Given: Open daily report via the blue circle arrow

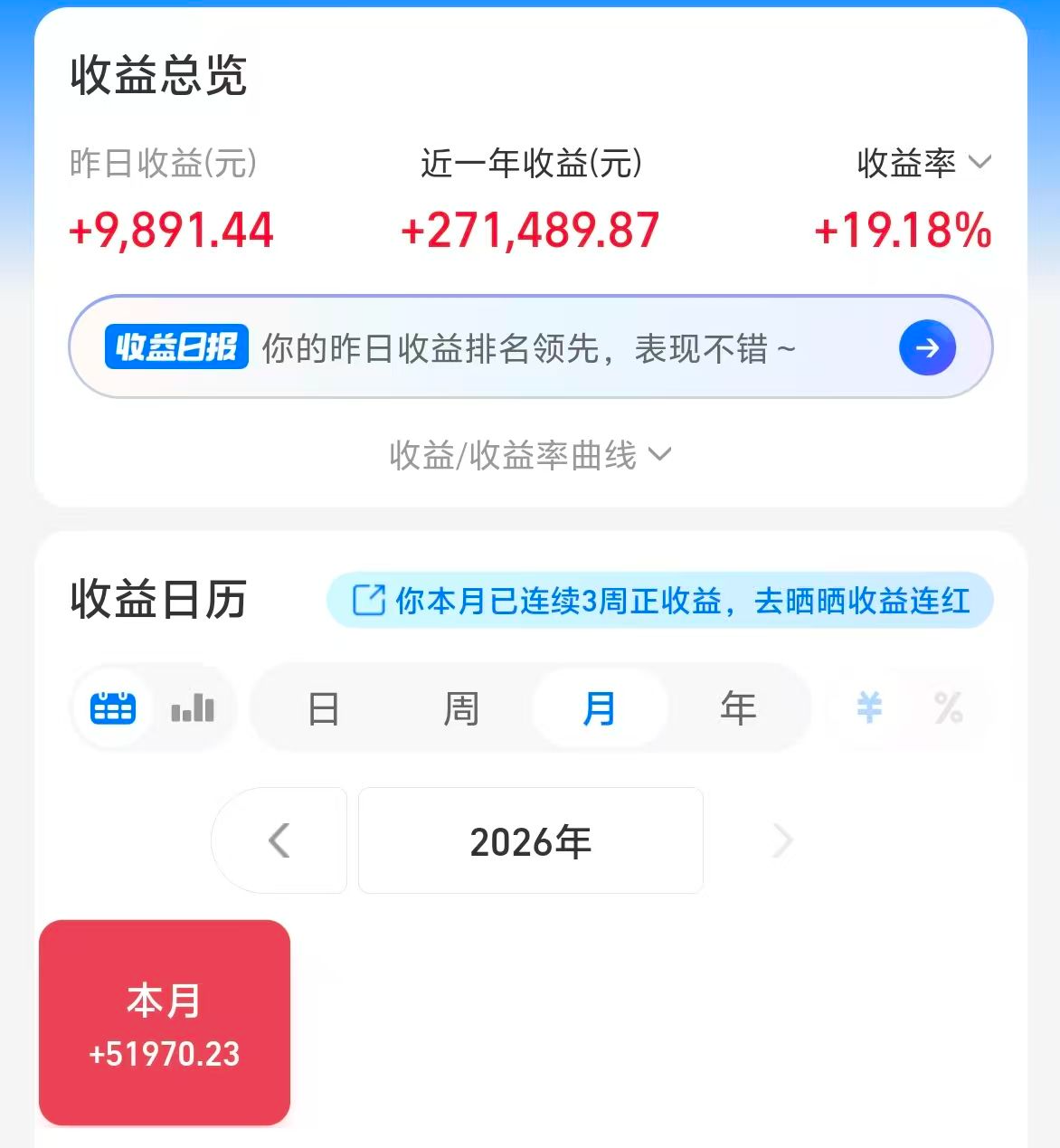Looking at the screenshot, I should point(926,347).
